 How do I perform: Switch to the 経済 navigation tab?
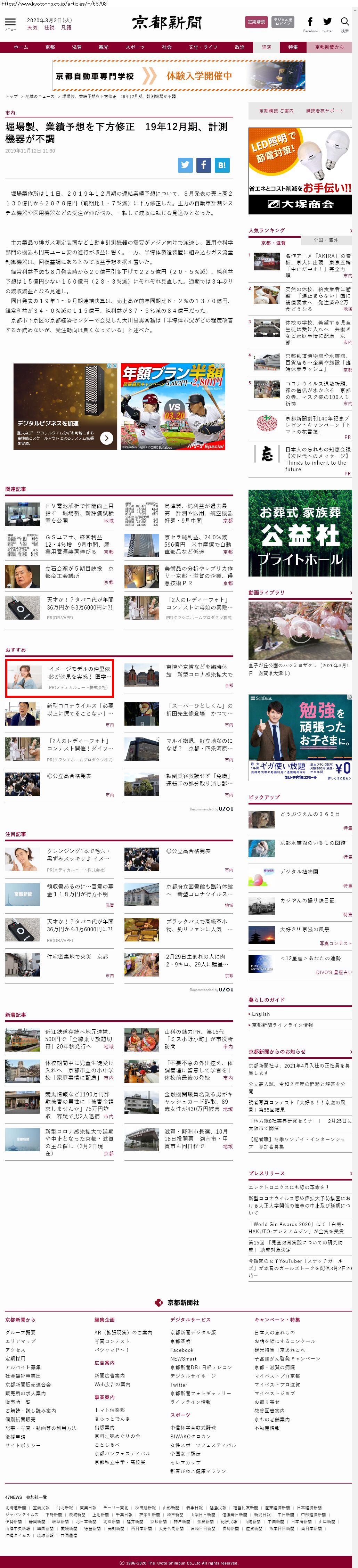(267, 47)
